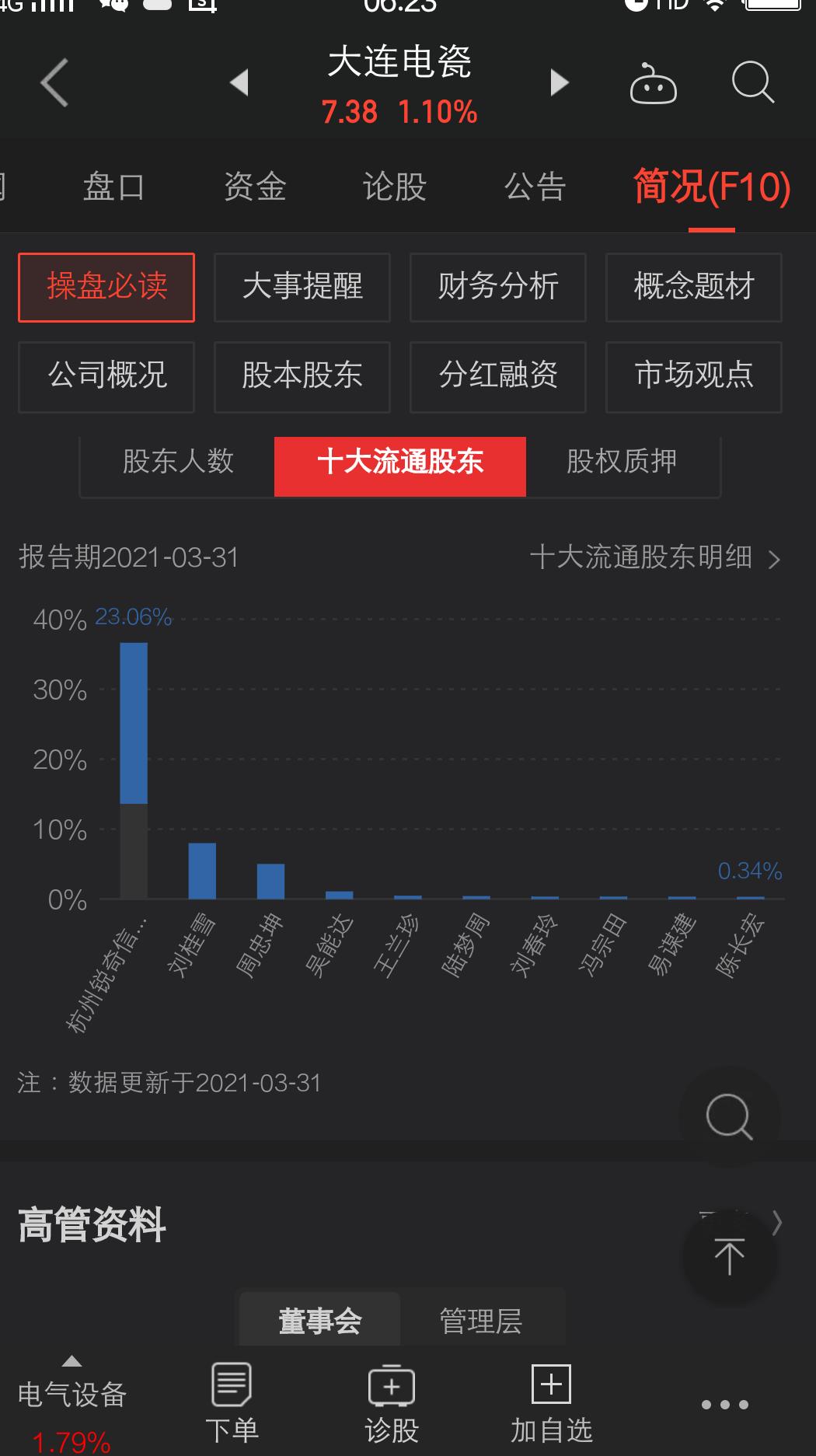Viewport: 816px width, 1456px height.
Task: Tap the tallest shareholder bar in chart
Action: click(133, 770)
